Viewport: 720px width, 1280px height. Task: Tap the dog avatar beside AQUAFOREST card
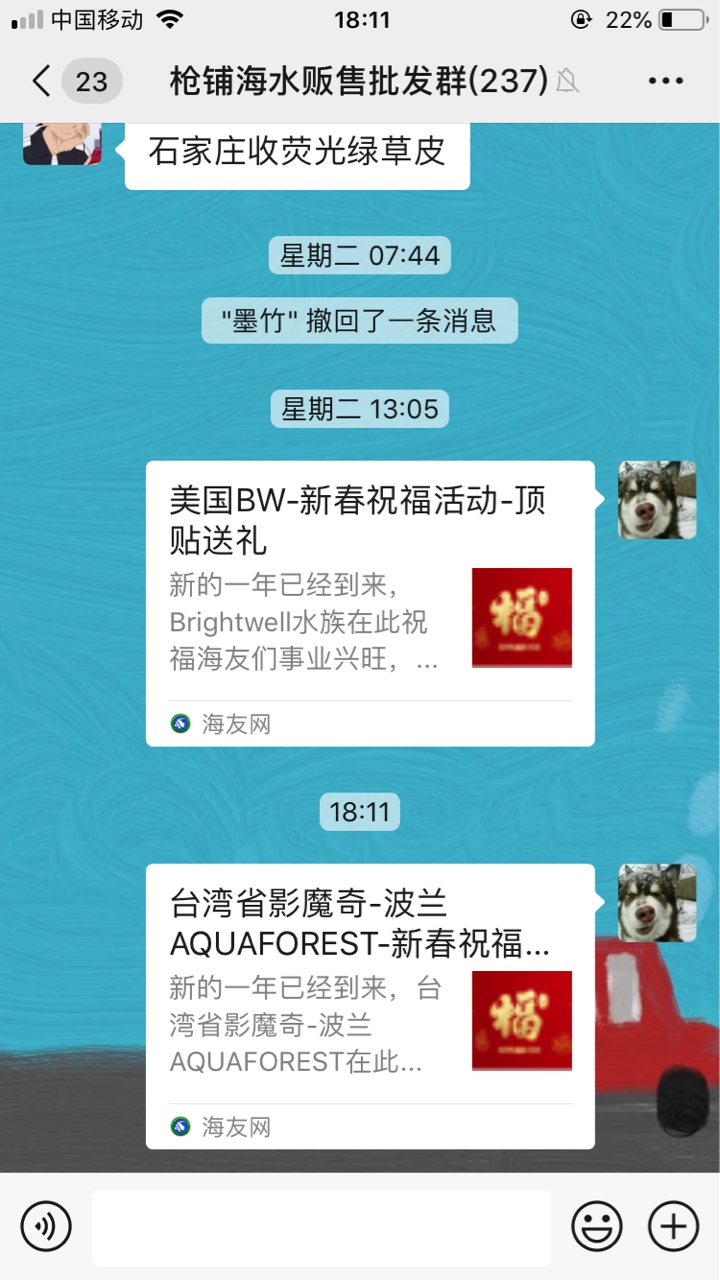(657, 903)
